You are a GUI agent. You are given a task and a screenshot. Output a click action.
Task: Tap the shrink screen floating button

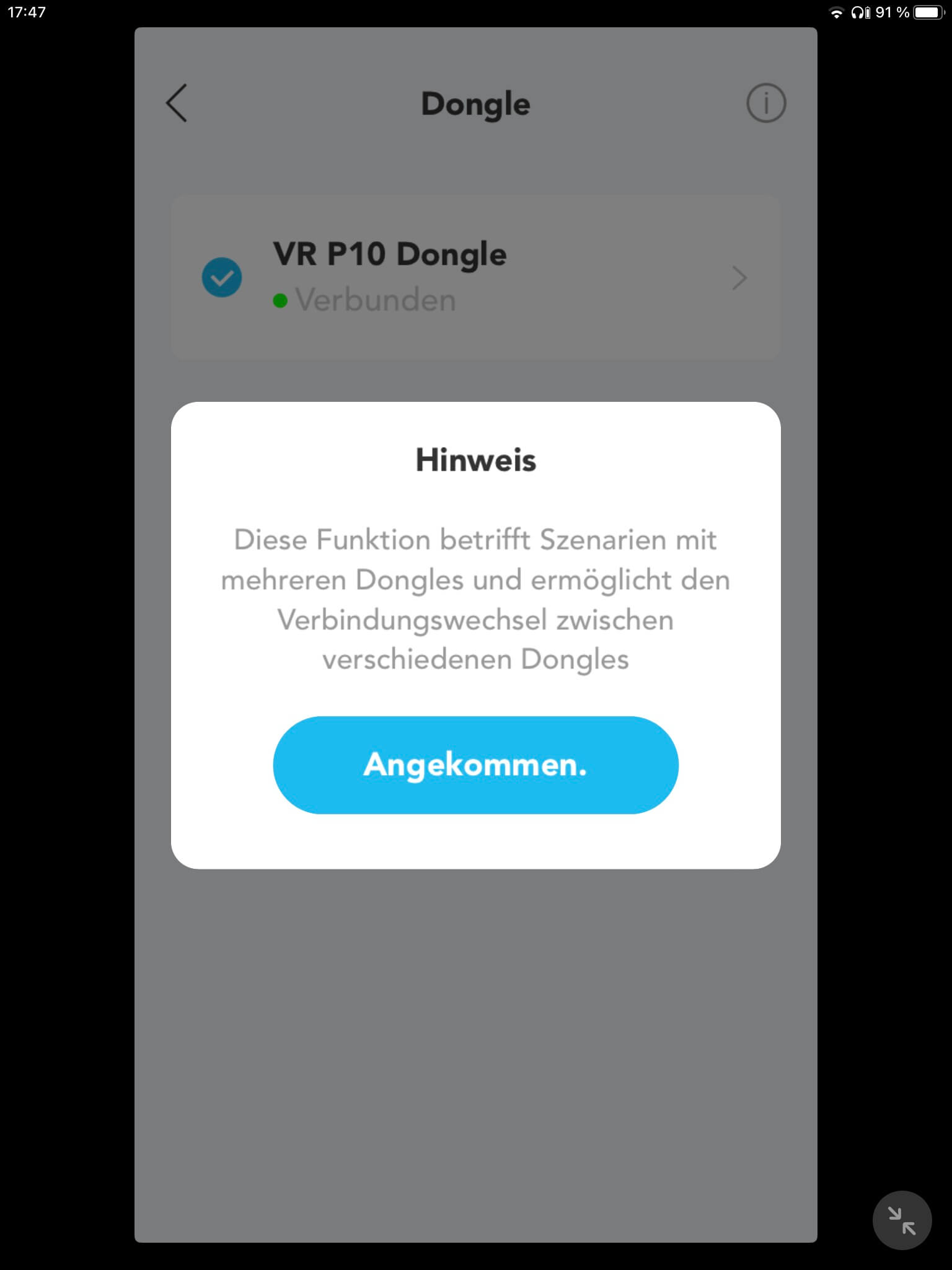pyautogui.click(x=902, y=1220)
